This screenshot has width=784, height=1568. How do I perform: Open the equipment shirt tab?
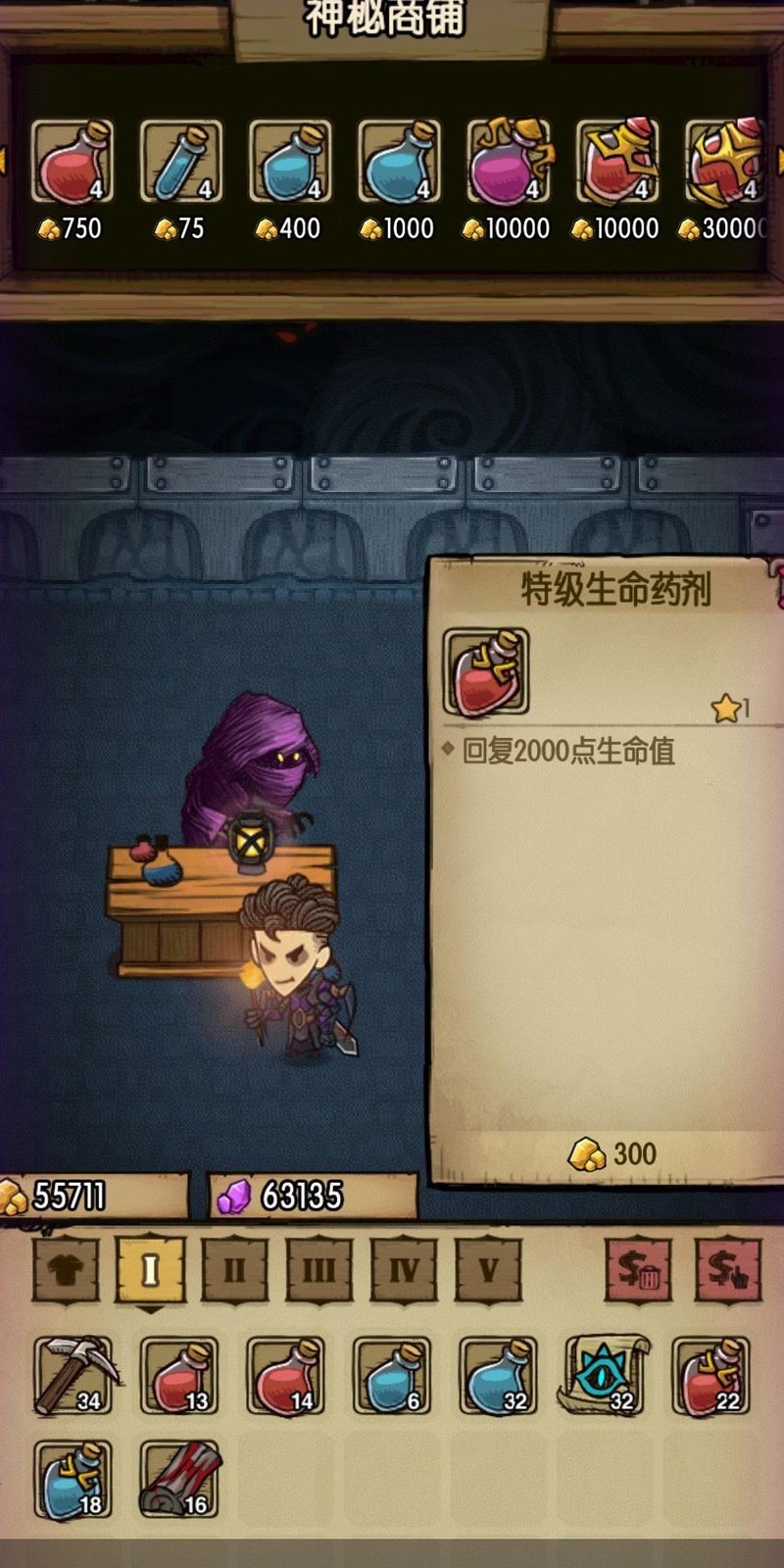(66, 1271)
